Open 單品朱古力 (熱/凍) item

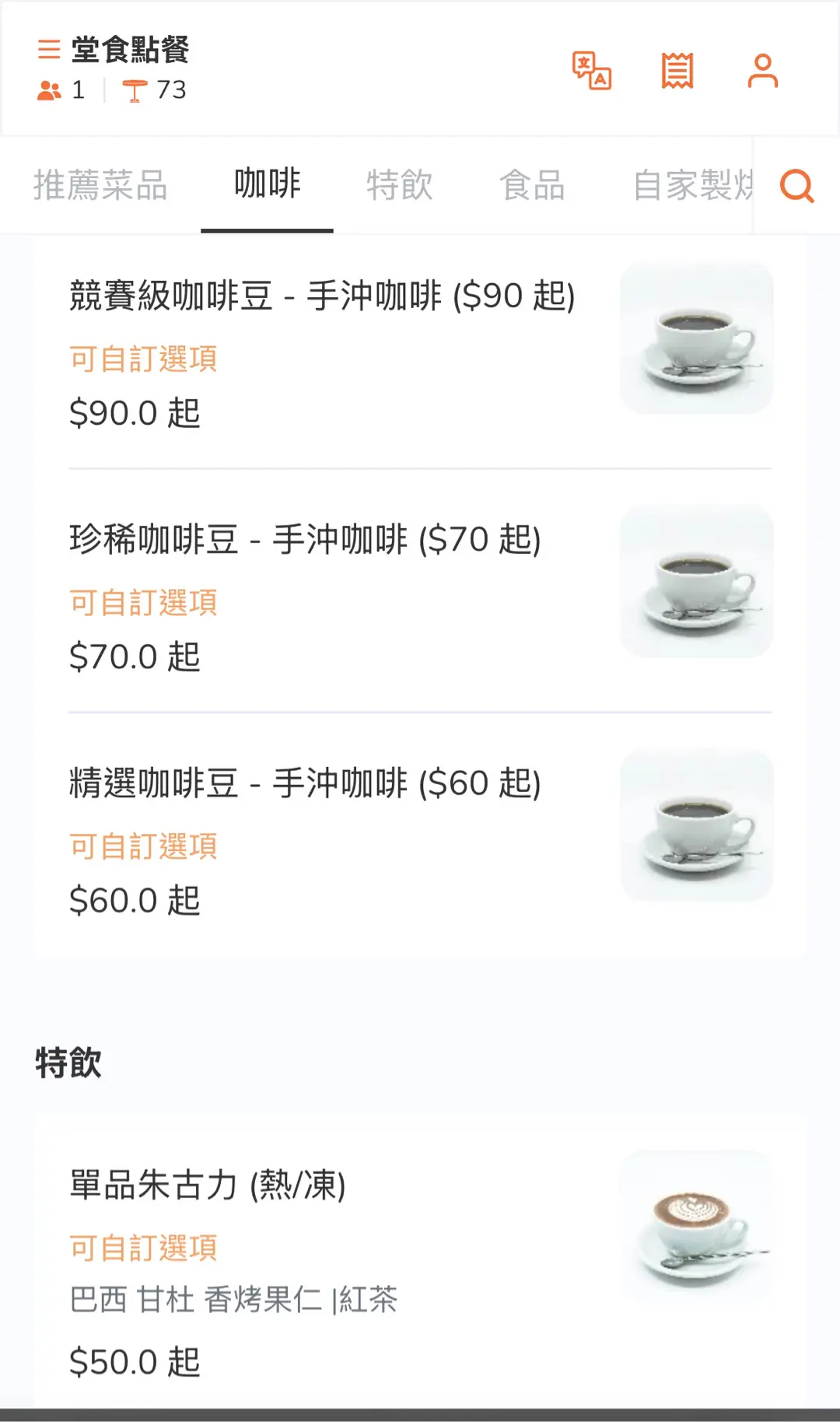click(x=208, y=1186)
